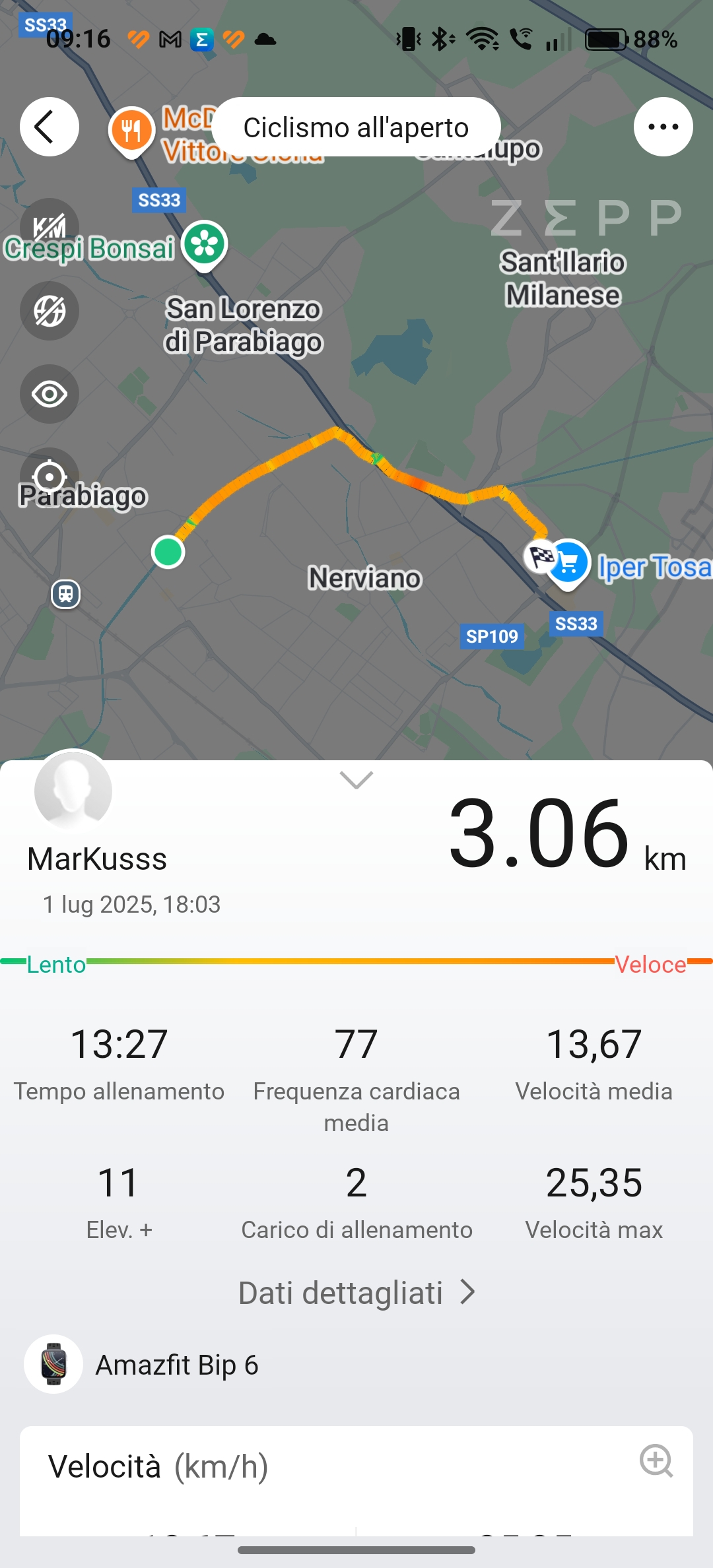Image resolution: width=713 pixels, height=1568 pixels.
Task: Toggle kilometer markers on the map
Action: click(x=50, y=228)
